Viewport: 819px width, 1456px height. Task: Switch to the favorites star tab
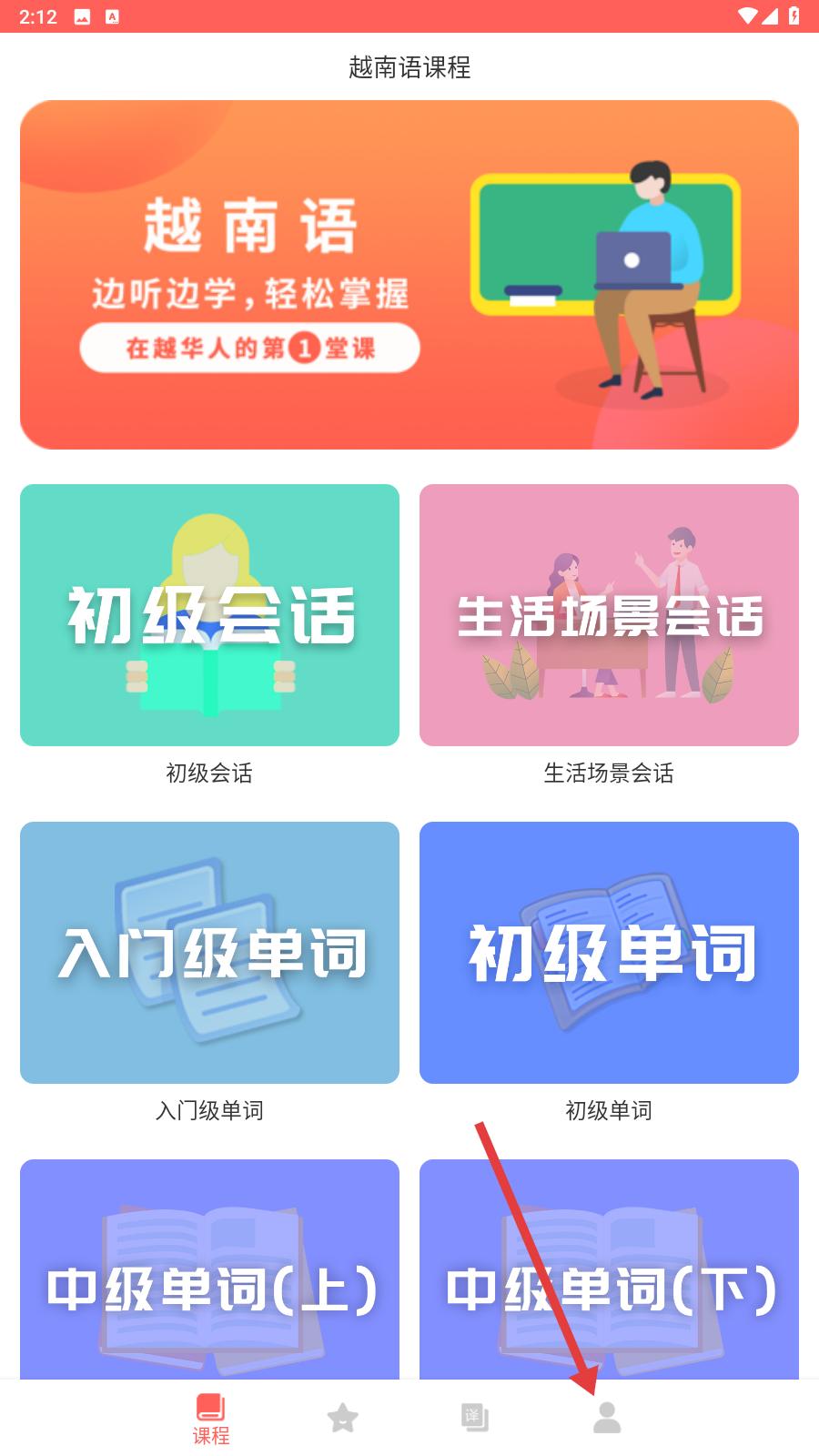[x=343, y=1418]
